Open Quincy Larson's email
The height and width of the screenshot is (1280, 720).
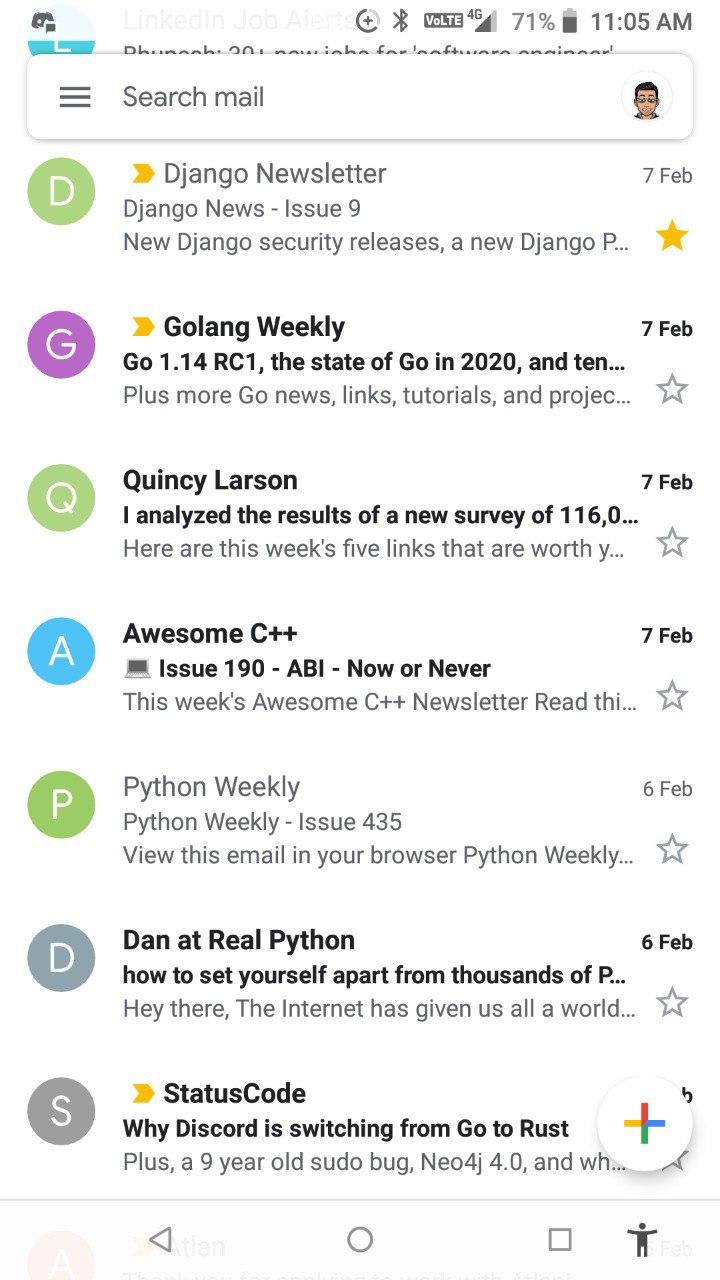tap(360, 513)
